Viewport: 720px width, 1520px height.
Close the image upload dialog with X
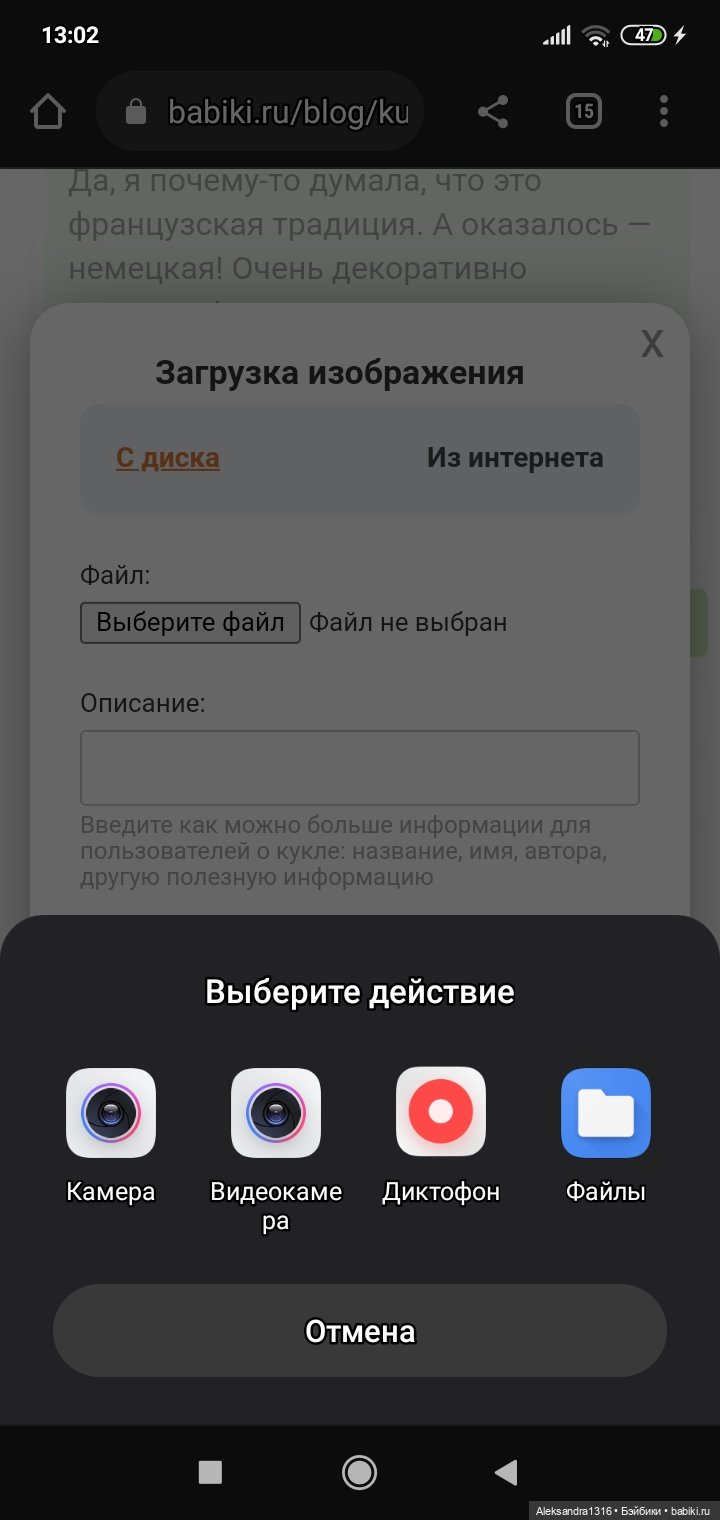(651, 345)
